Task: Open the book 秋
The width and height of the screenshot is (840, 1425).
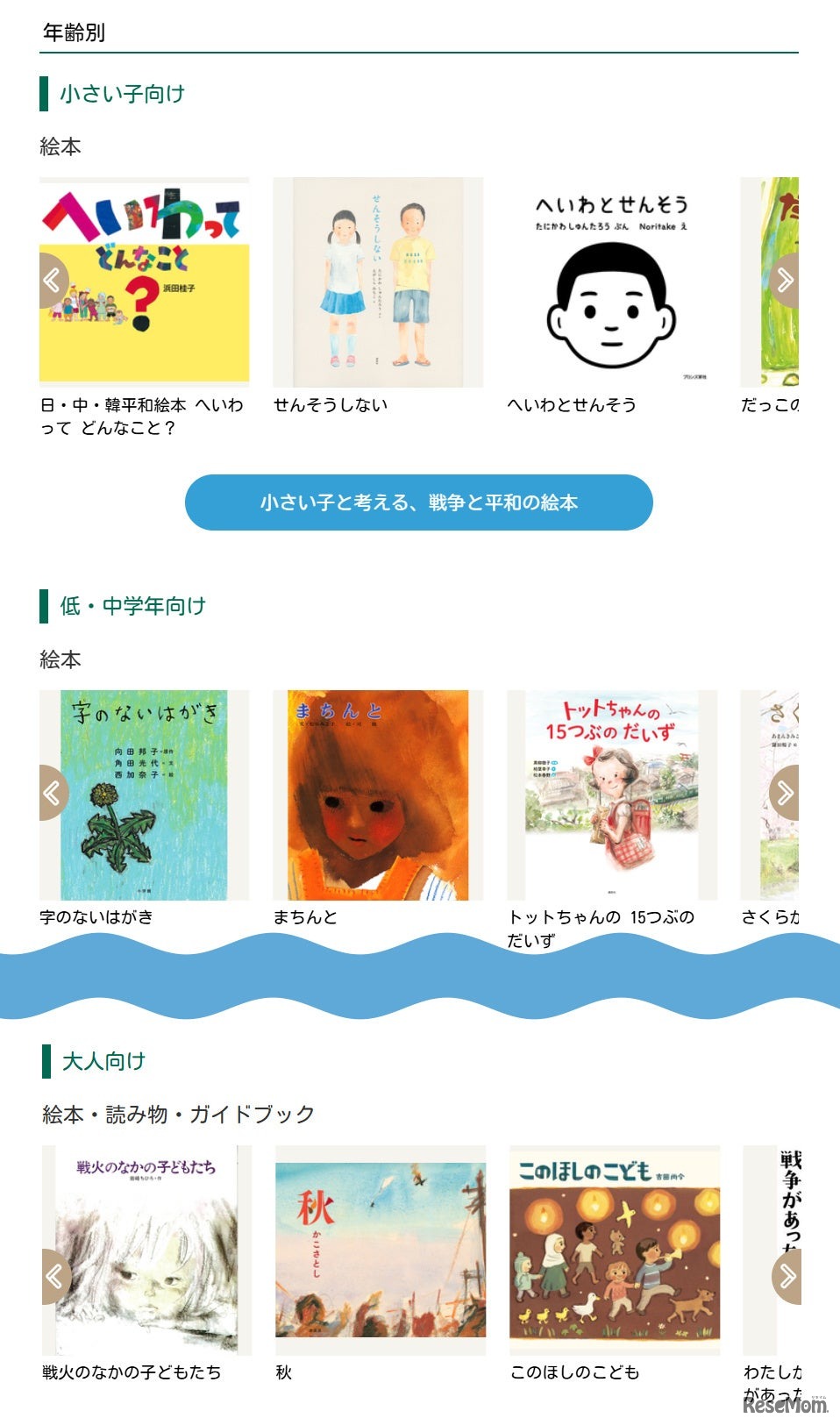Action: point(380,1250)
